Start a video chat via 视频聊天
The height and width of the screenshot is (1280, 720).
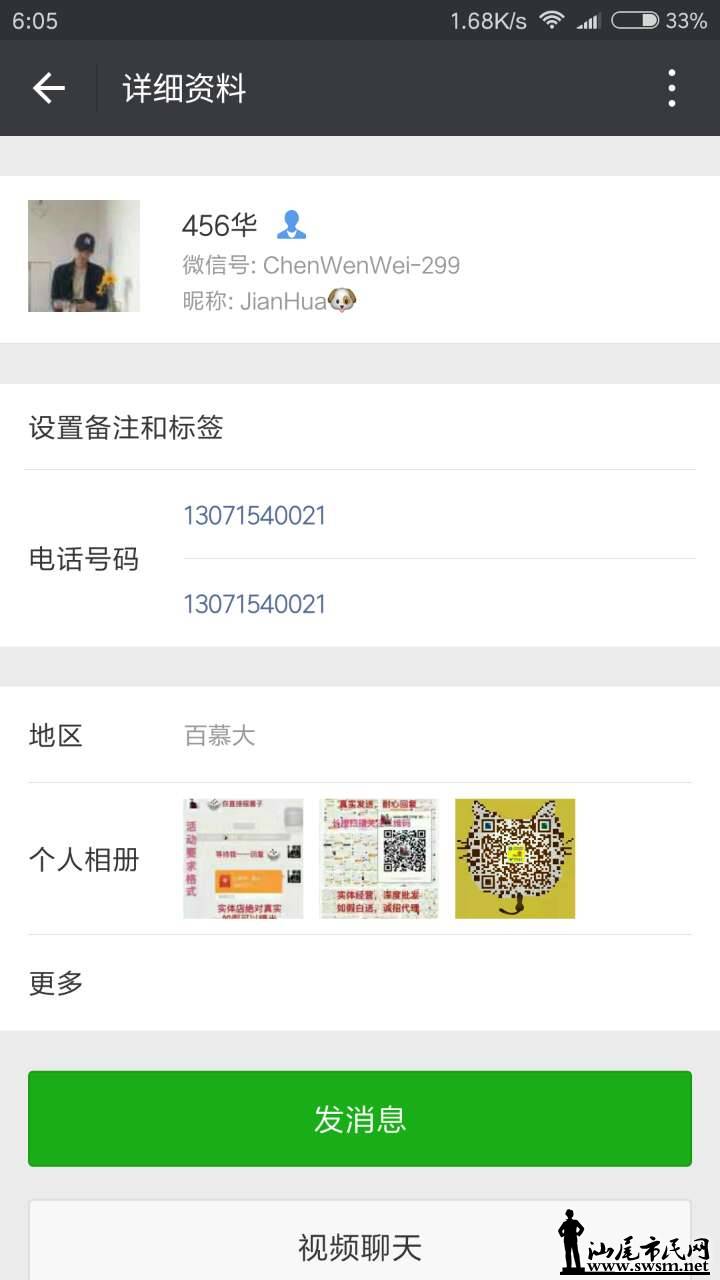(x=360, y=1245)
